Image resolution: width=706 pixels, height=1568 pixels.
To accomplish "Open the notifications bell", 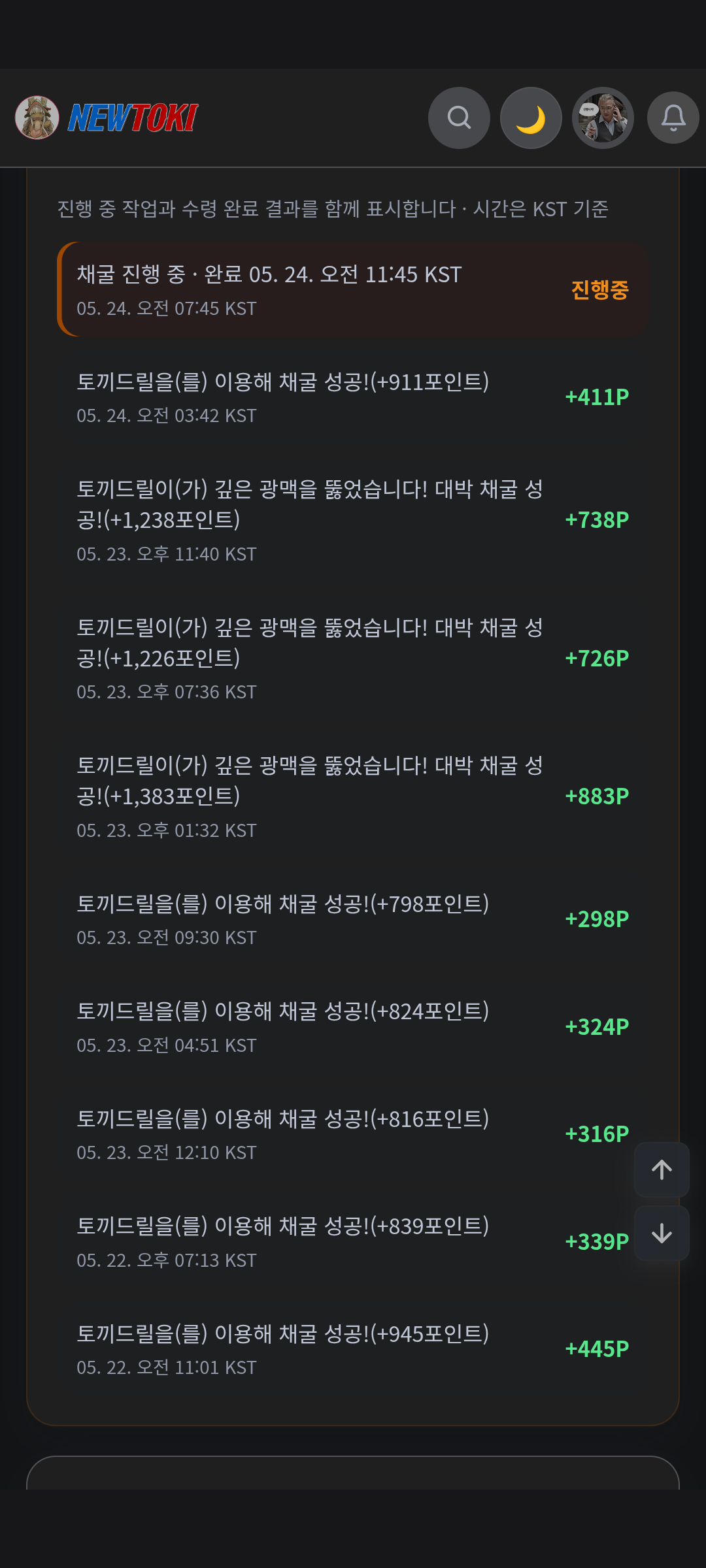I will pos(673,118).
